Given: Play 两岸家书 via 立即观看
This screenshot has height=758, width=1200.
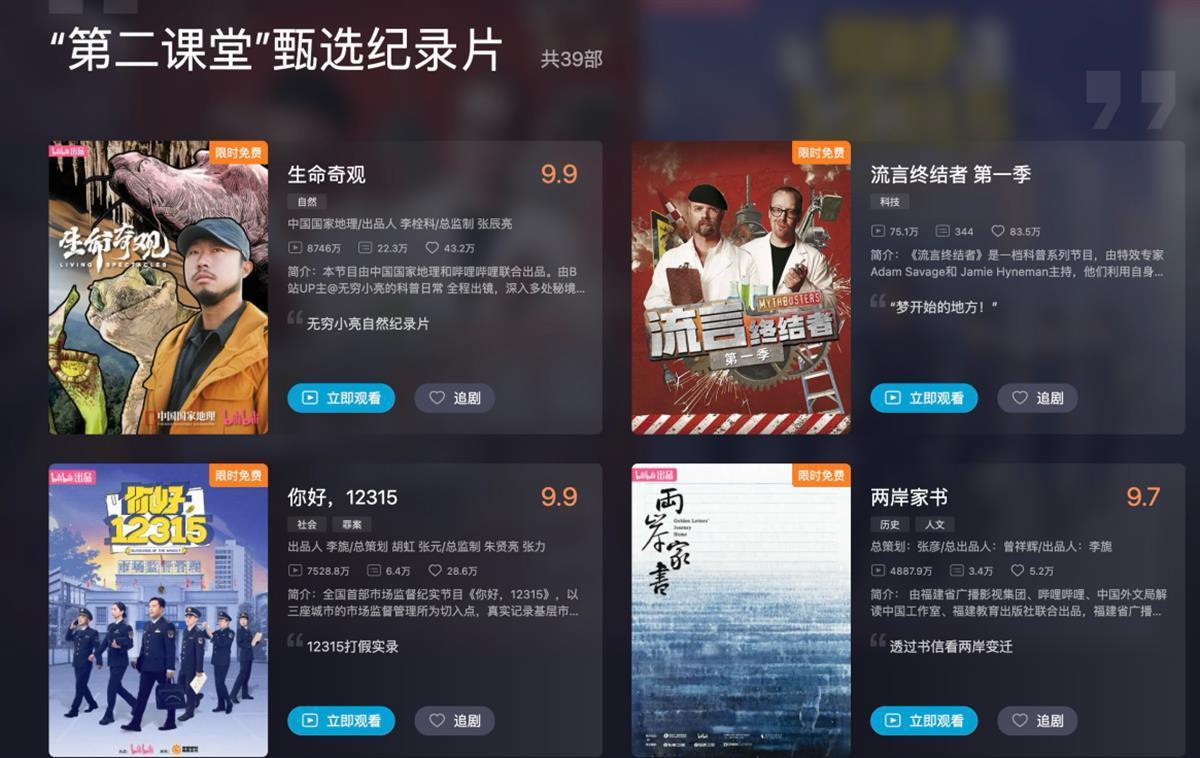Looking at the screenshot, I should point(924,720).
